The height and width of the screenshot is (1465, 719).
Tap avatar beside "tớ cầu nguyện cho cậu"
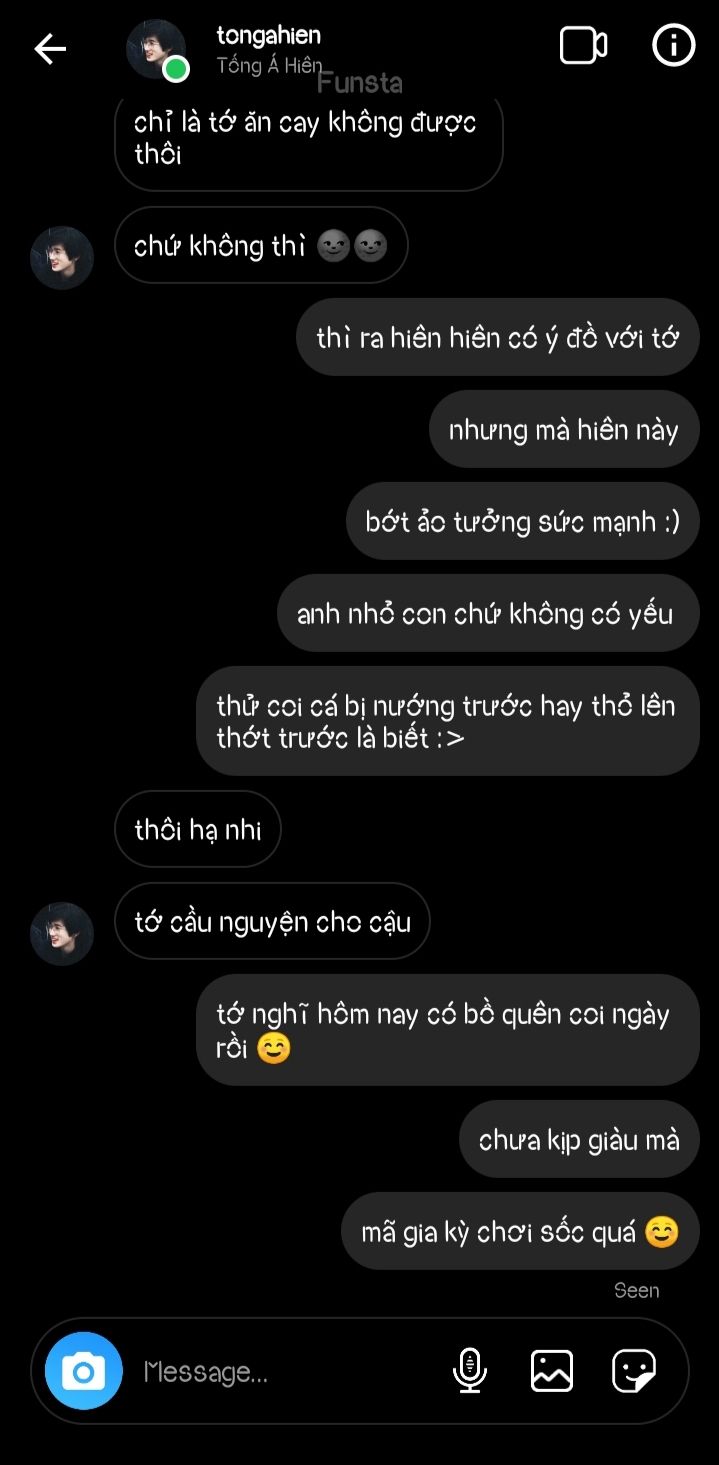[x=62, y=933]
